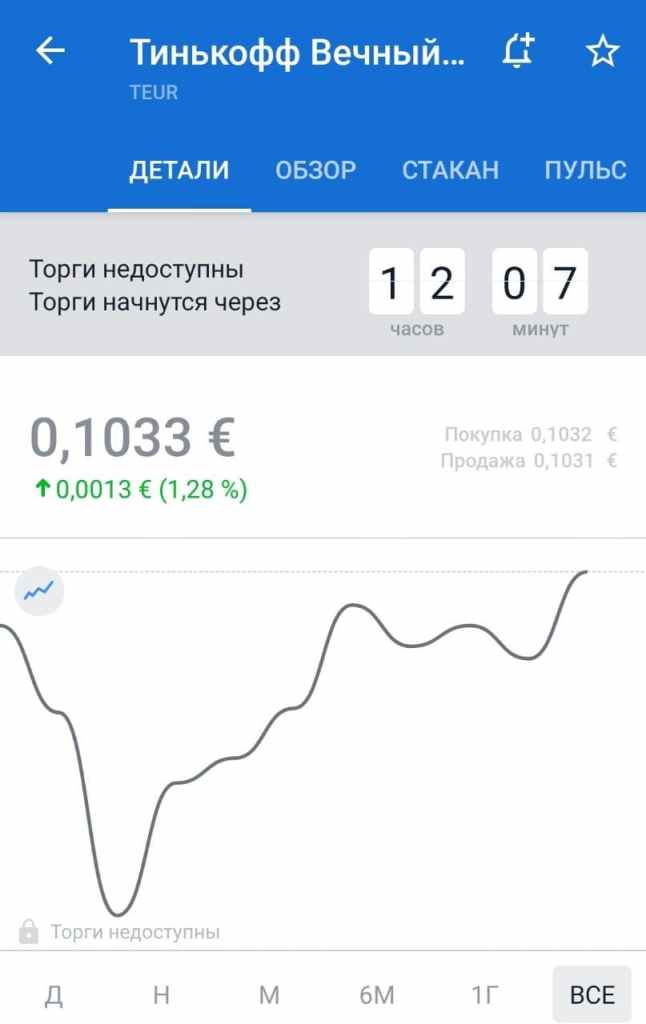This screenshot has height=1024, width=646.
Task: Add TEUR to favorites with the star
Action: point(602,51)
